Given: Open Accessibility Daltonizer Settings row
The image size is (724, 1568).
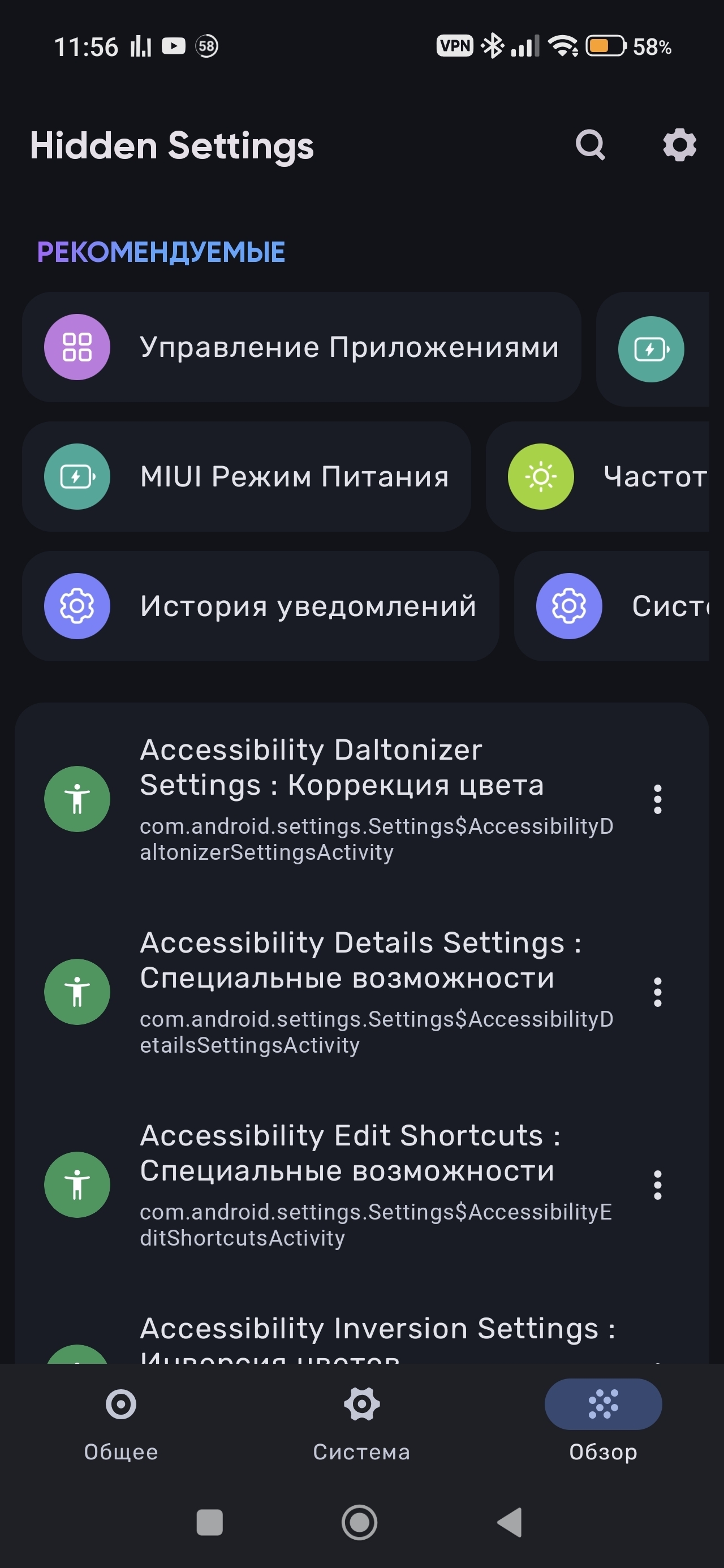Looking at the screenshot, I should tap(341, 799).
